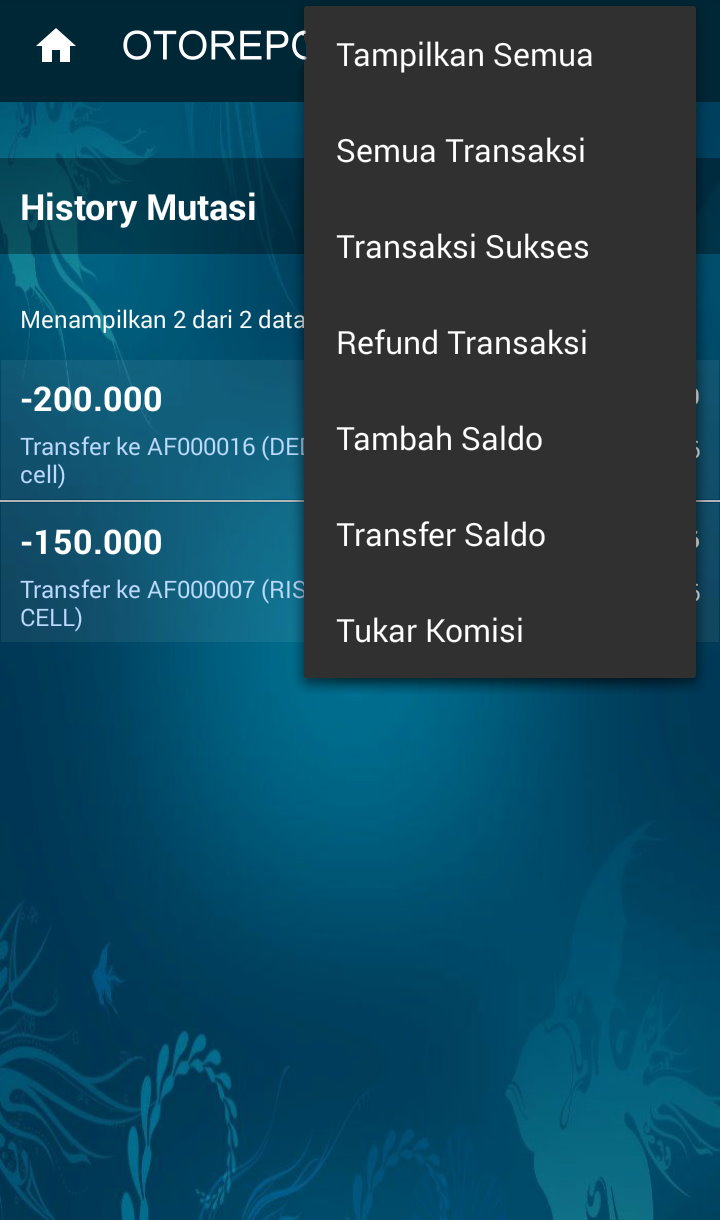
Task: Filter history by Transfer Saldo
Action: pyautogui.click(x=500, y=535)
